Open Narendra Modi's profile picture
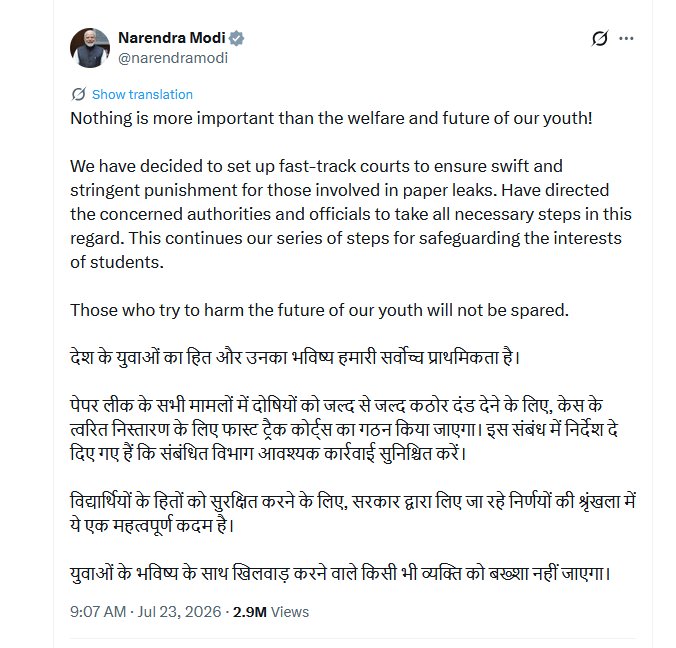676x648 pixels. click(x=90, y=48)
